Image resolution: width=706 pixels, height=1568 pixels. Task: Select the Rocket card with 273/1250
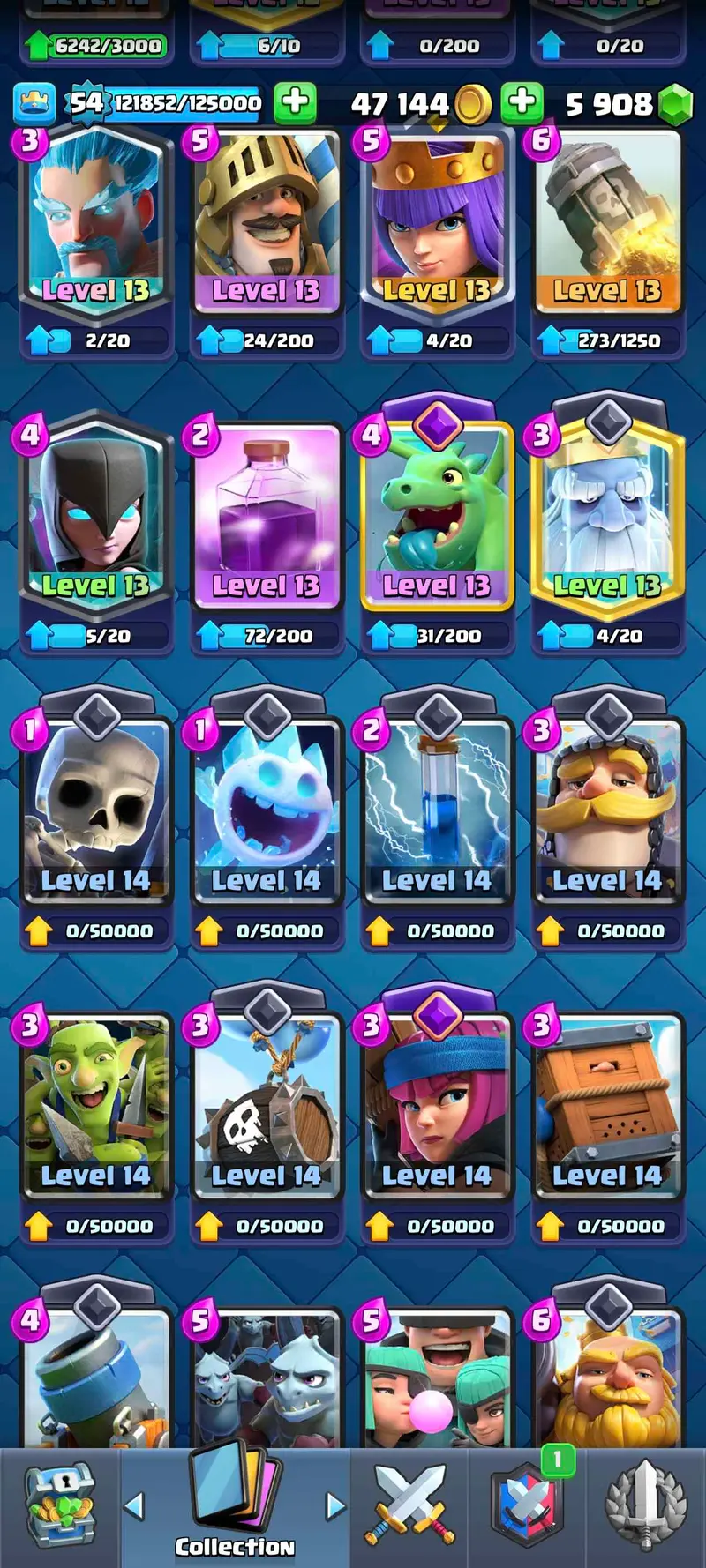pos(607,220)
